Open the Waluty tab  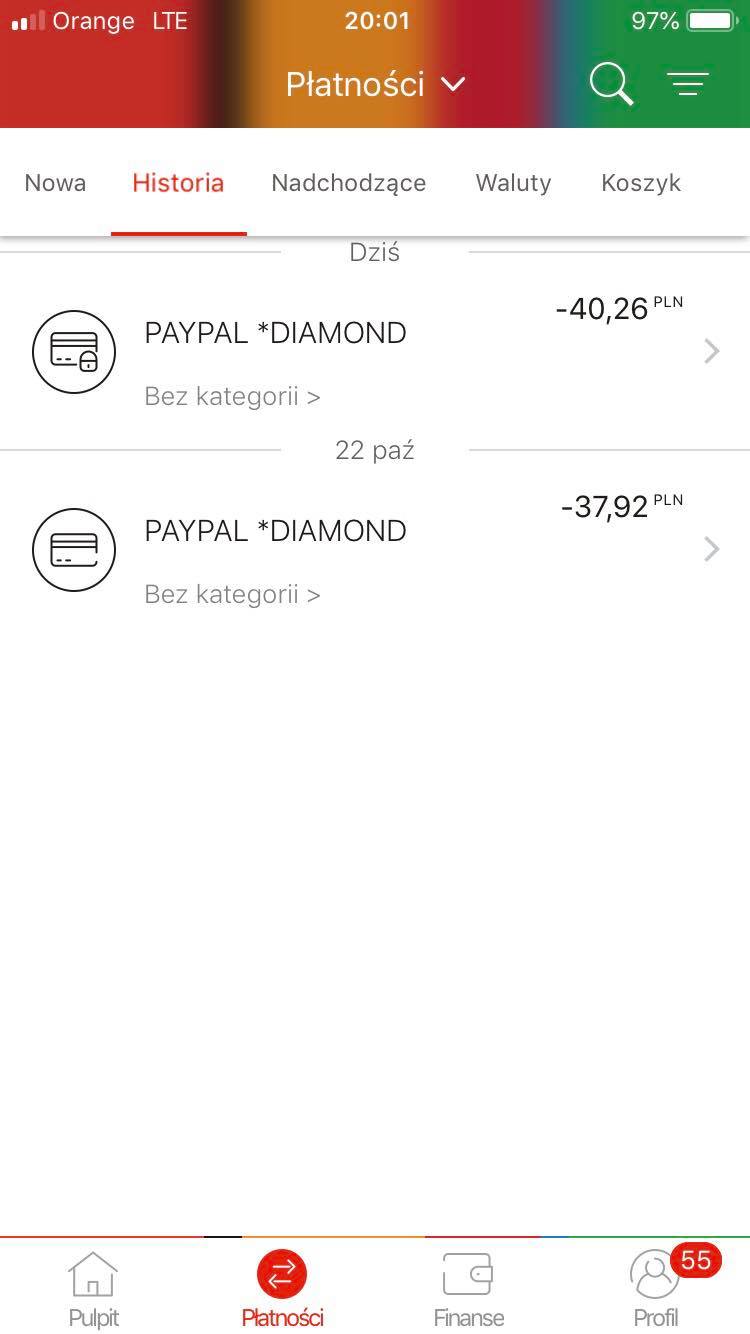[513, 183]
